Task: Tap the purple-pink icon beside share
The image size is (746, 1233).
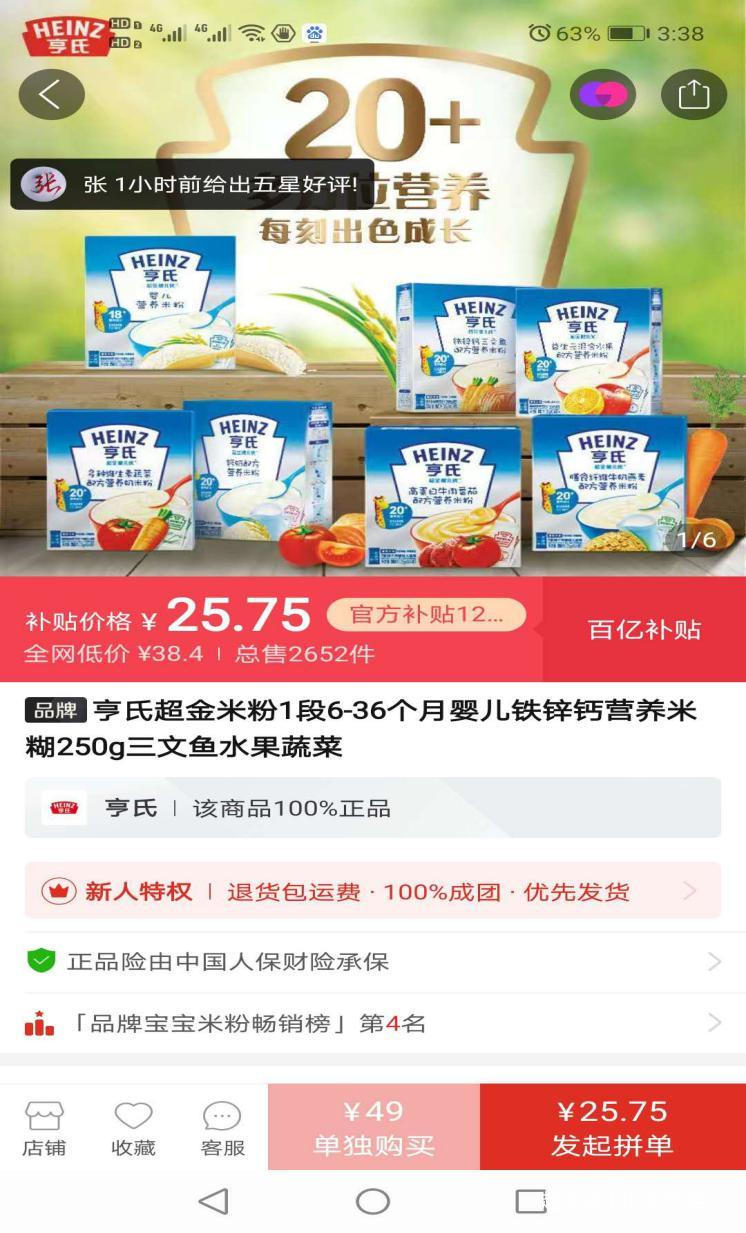Action: pyautogui.click(x=603, y=95)
